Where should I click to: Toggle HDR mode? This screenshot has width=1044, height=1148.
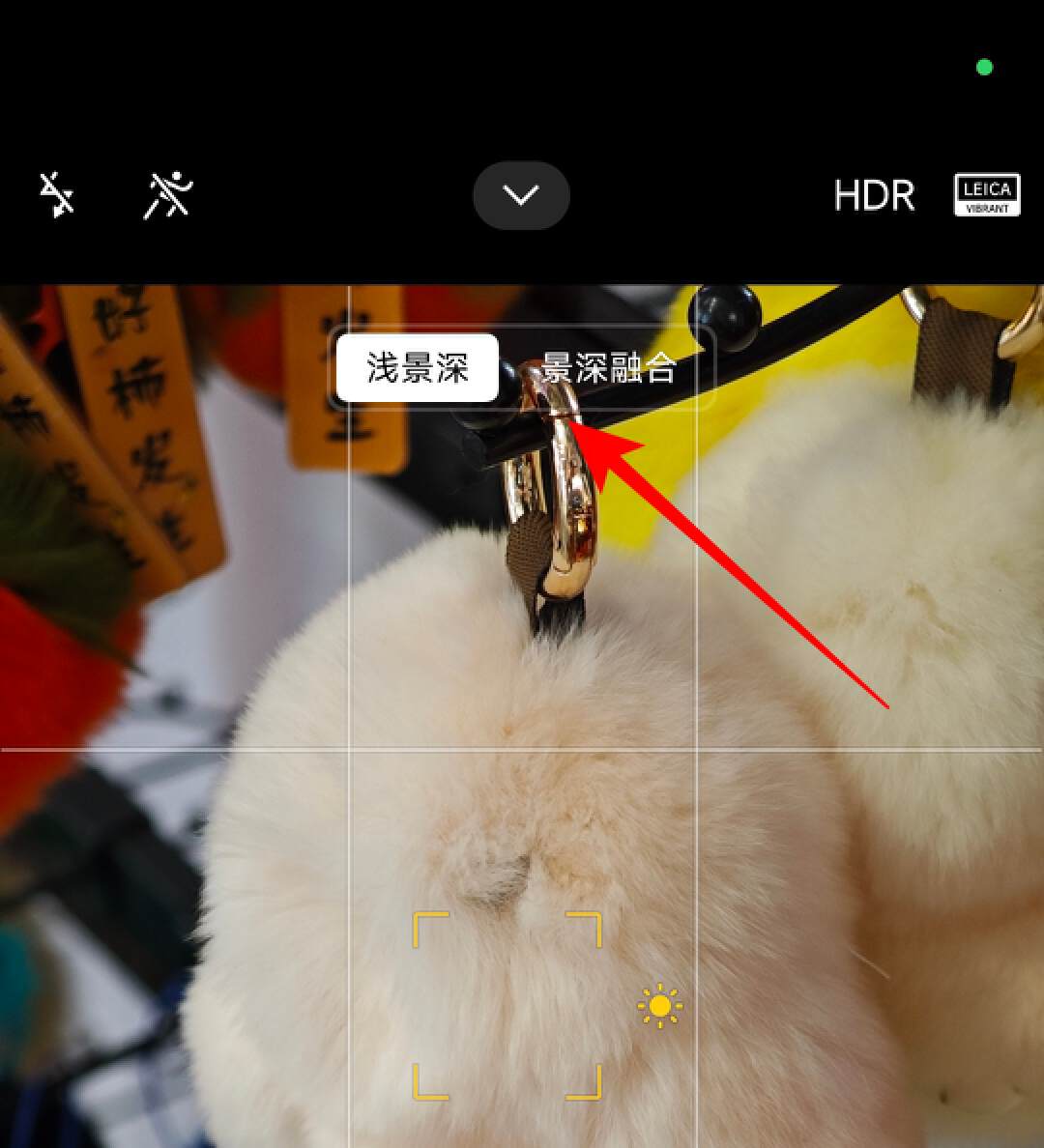click(874, 195)
